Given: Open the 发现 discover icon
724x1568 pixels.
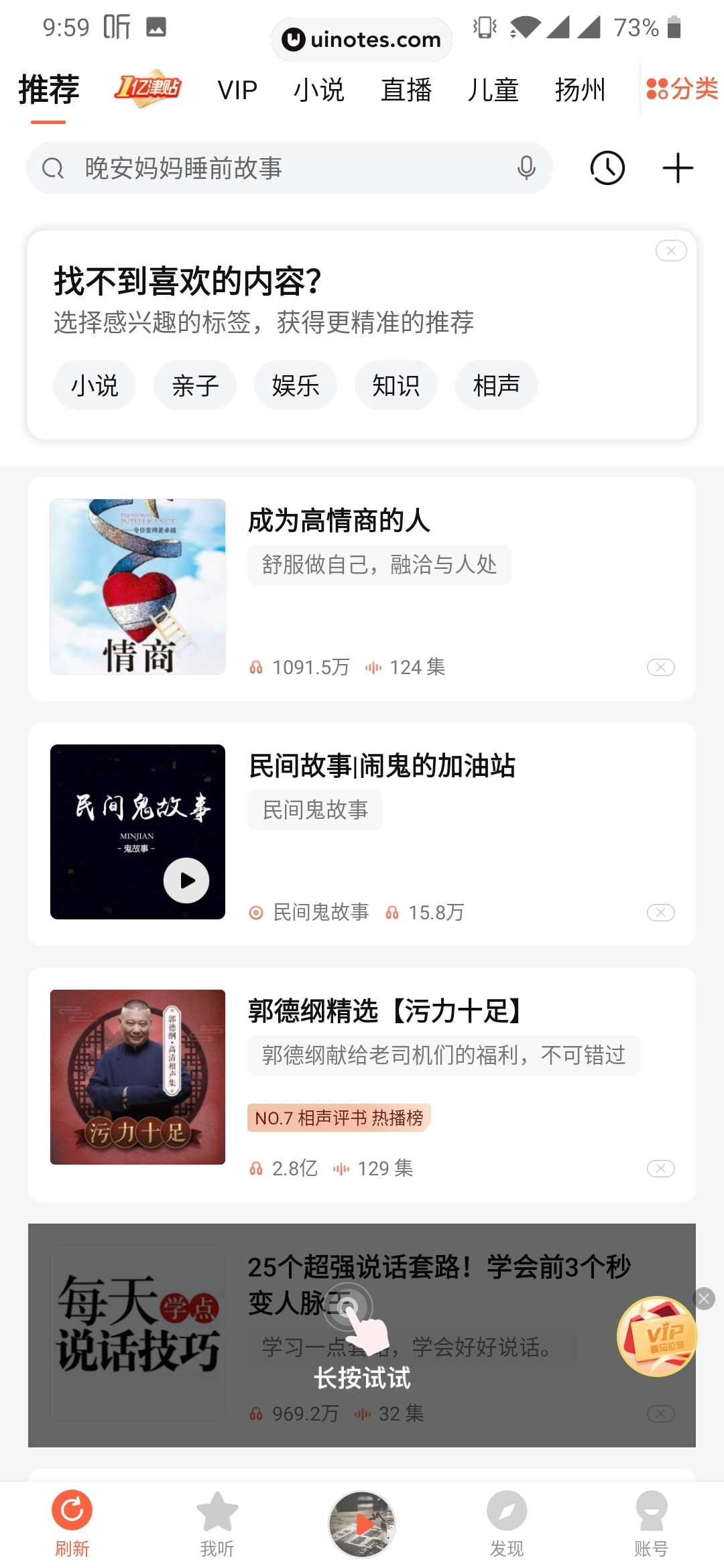Looking at the screenshot, I should click(506, 1518).
